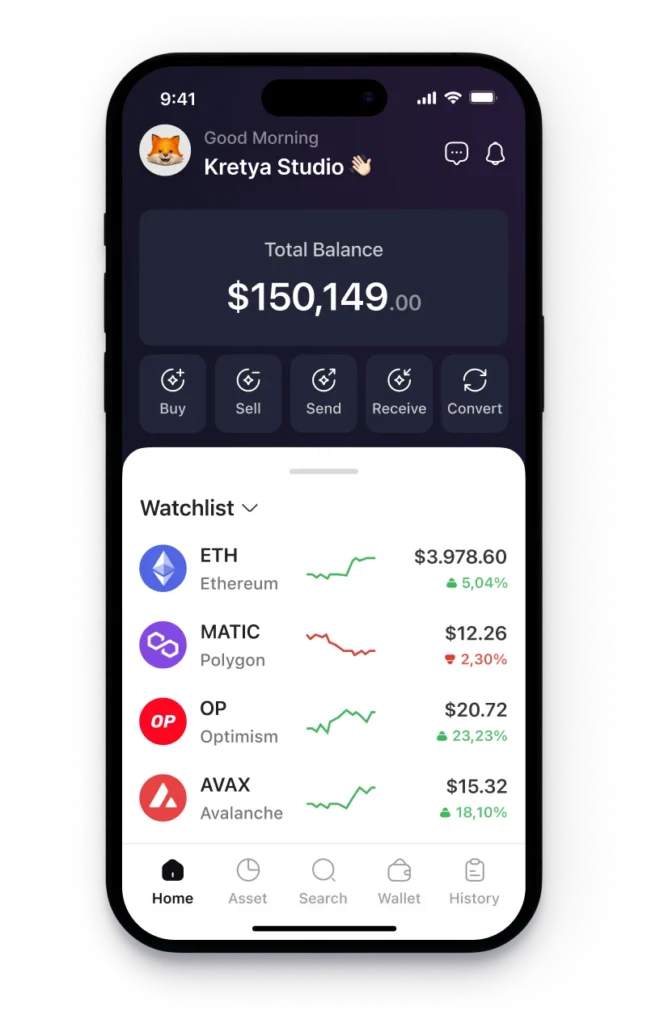Tap the Buy button

[173, 393]
